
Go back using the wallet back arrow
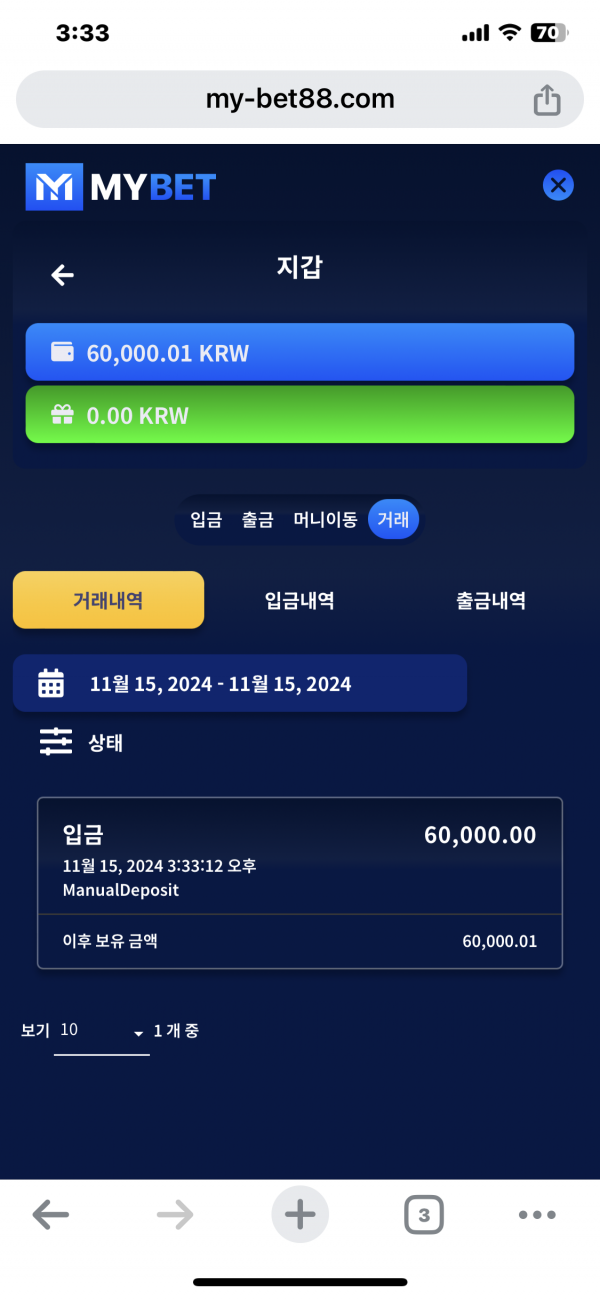63,275
